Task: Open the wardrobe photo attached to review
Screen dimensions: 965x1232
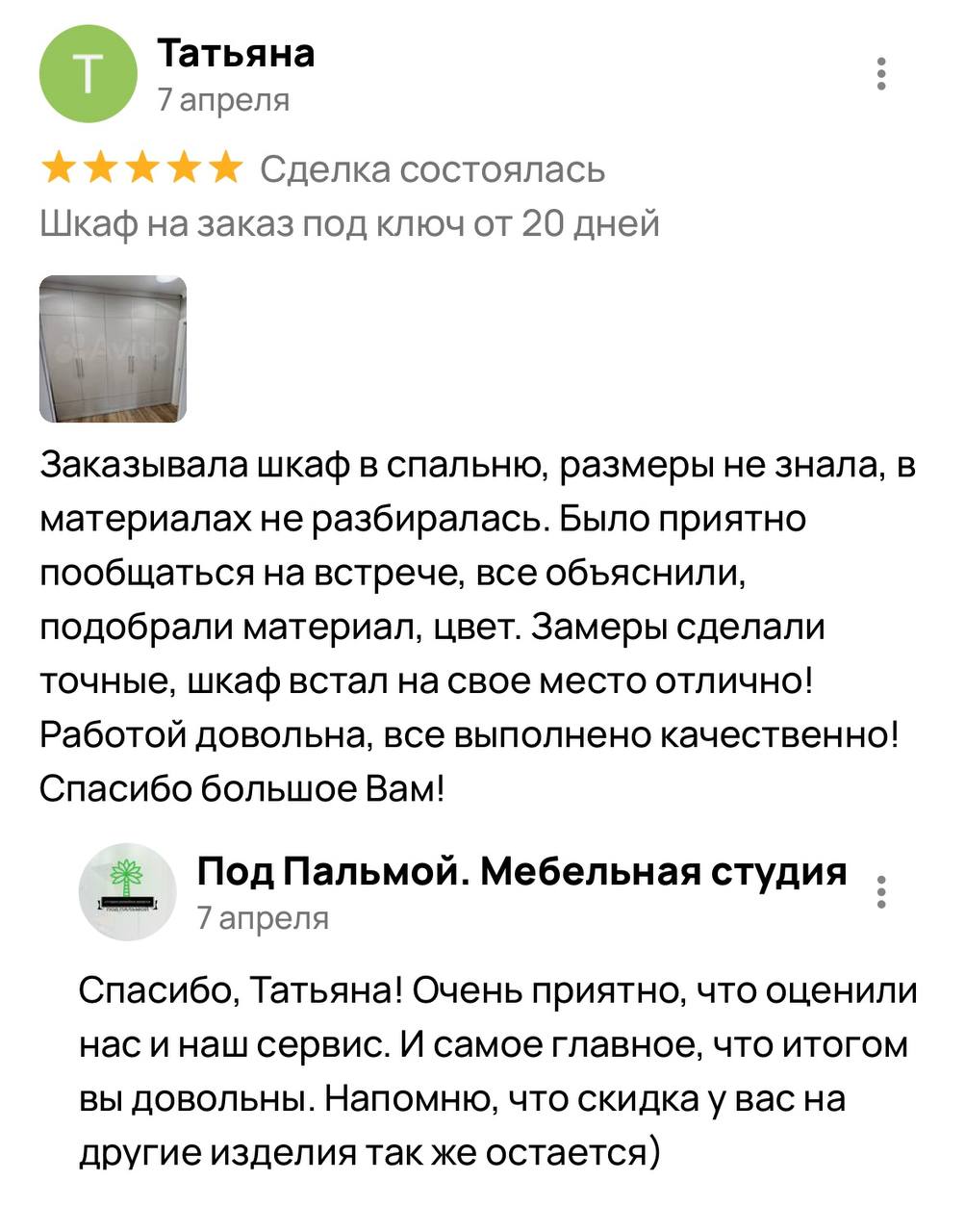Action: pos(113,349)
